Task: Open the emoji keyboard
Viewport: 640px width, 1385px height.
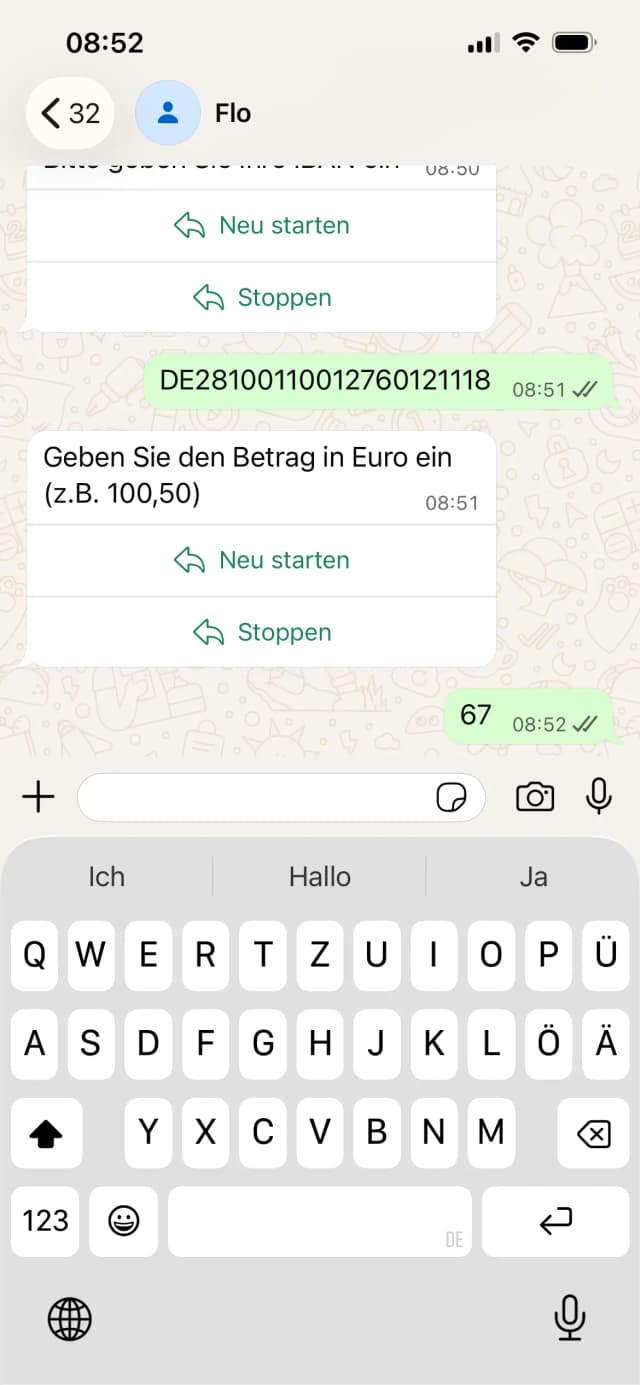Action: point(124,1221)
